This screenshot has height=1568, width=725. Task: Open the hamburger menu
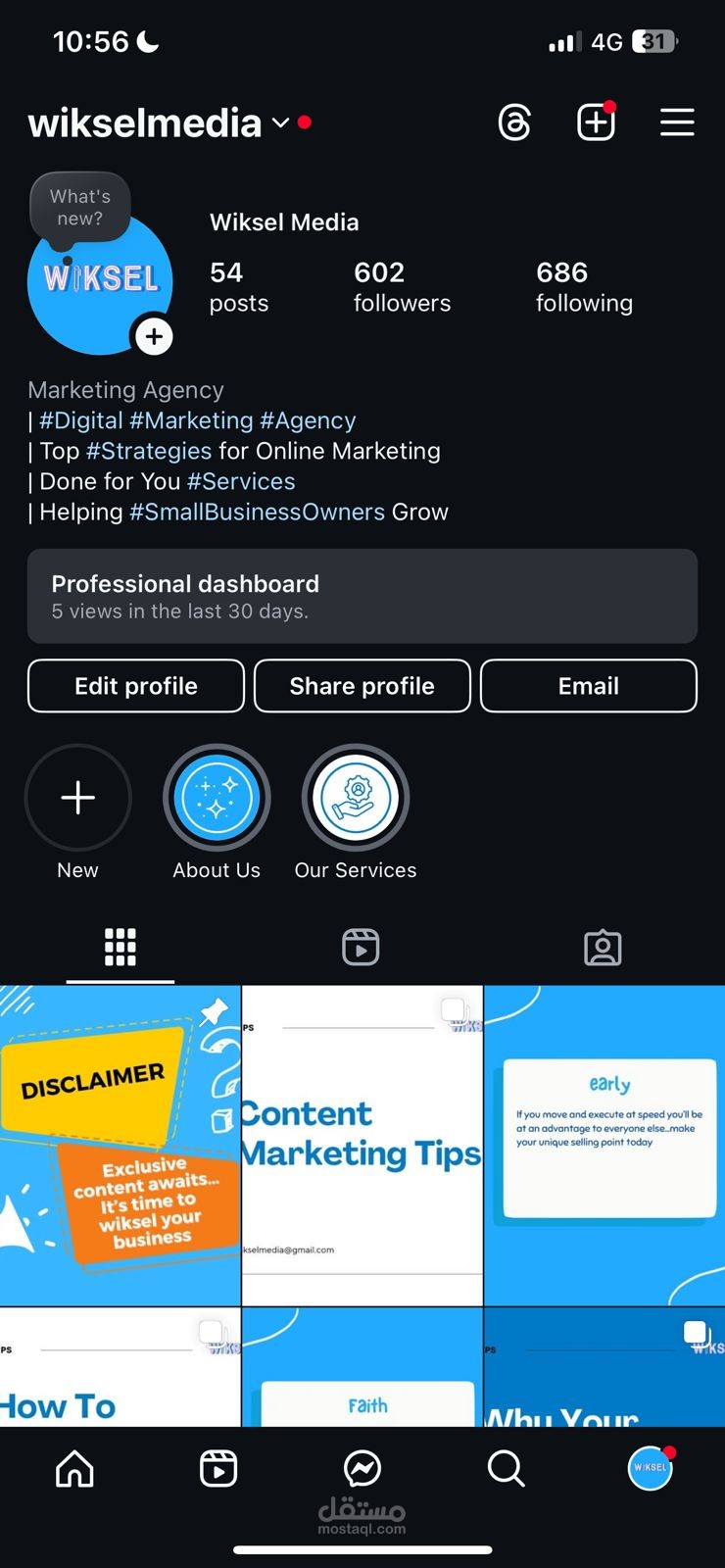pos(677,122)
